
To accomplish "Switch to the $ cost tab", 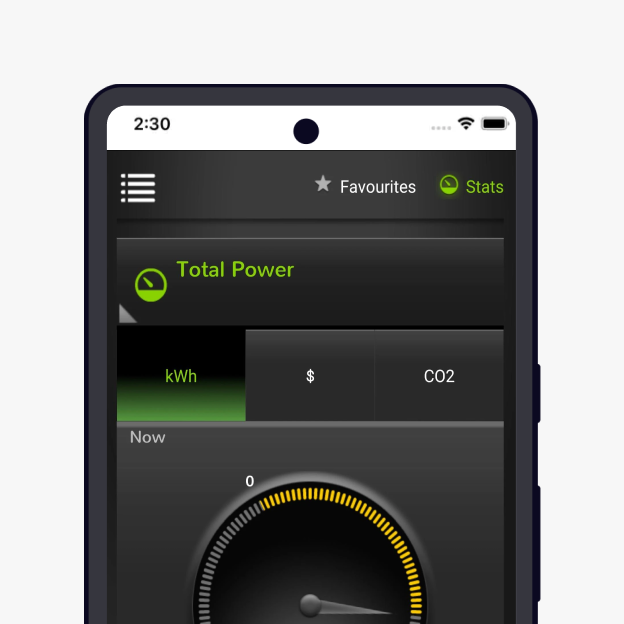I will pyautogui.click(x=310, y=376).
